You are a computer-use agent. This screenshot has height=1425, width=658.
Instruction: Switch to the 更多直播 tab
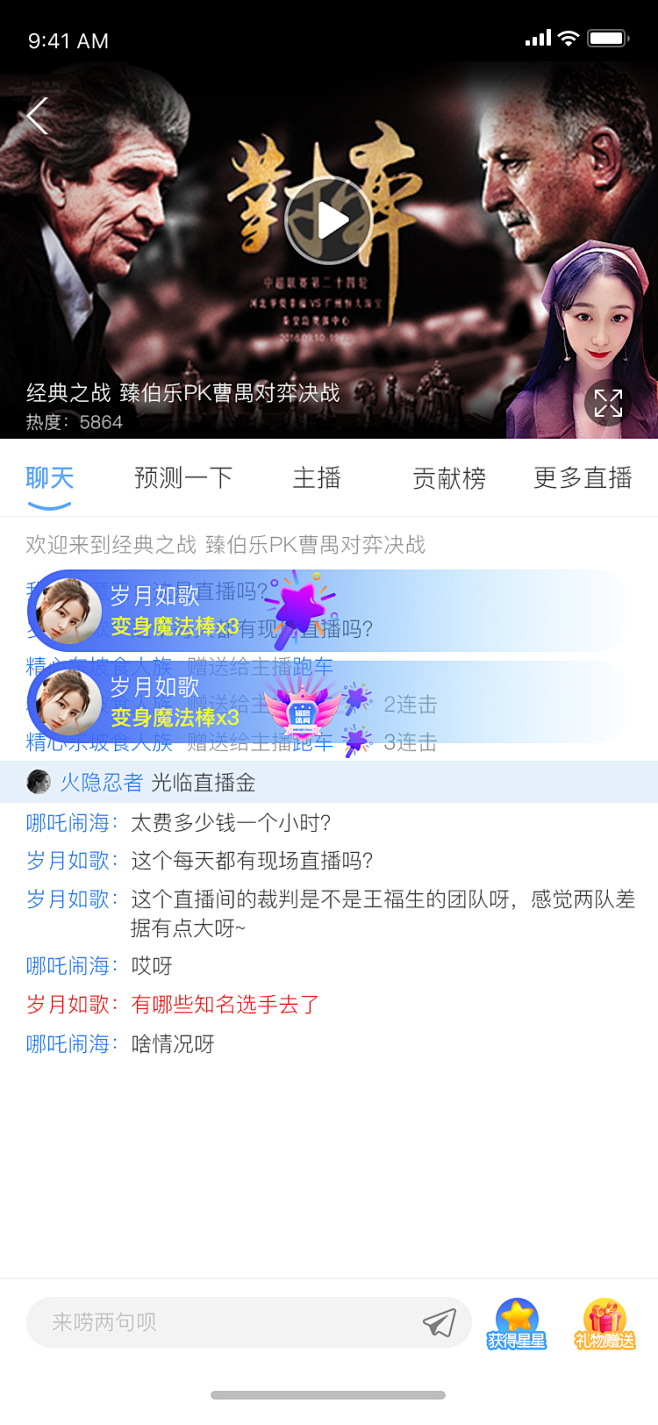coord(583,479)
